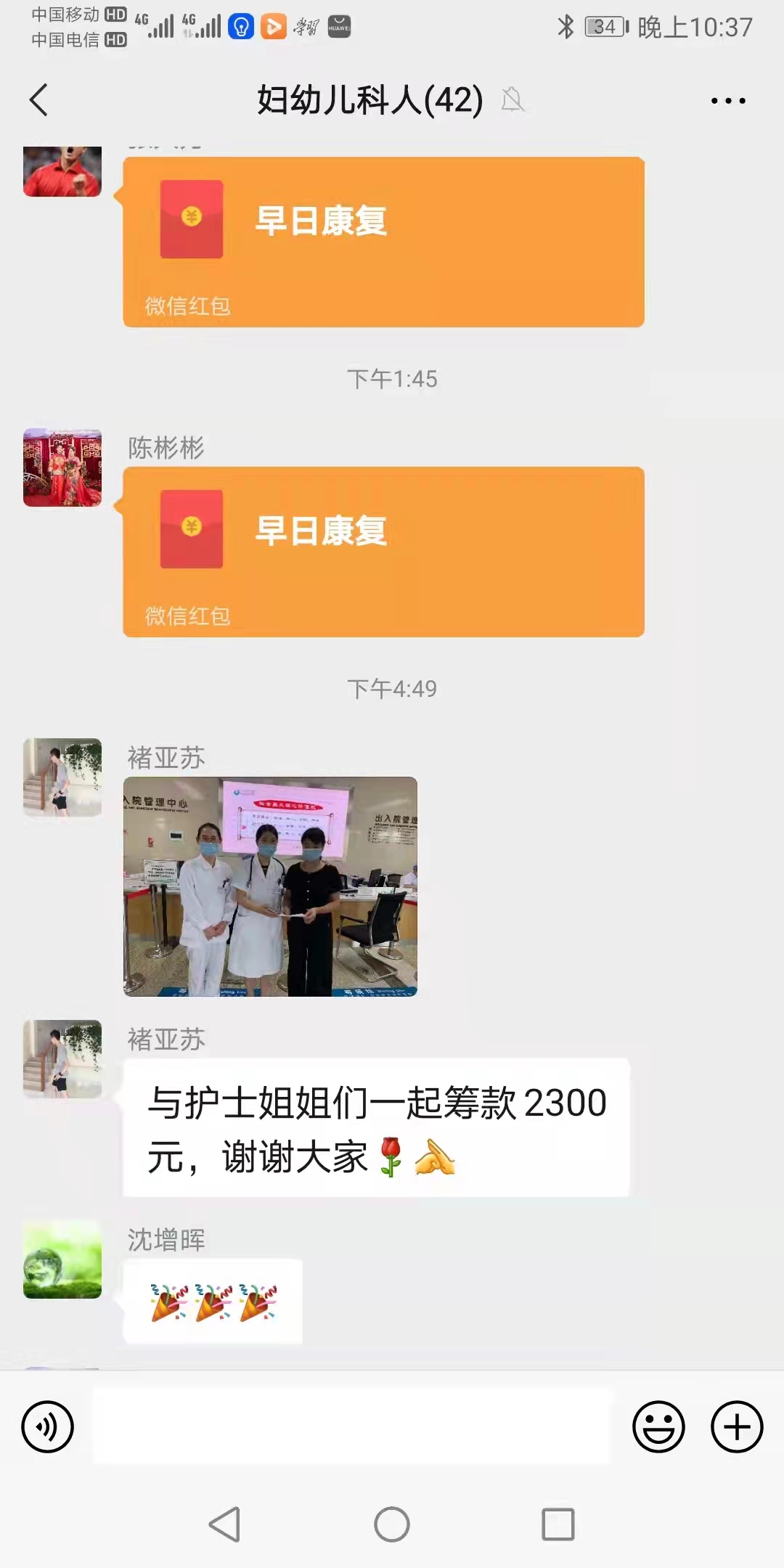Tap the system home button

[x=392, y=1524]
